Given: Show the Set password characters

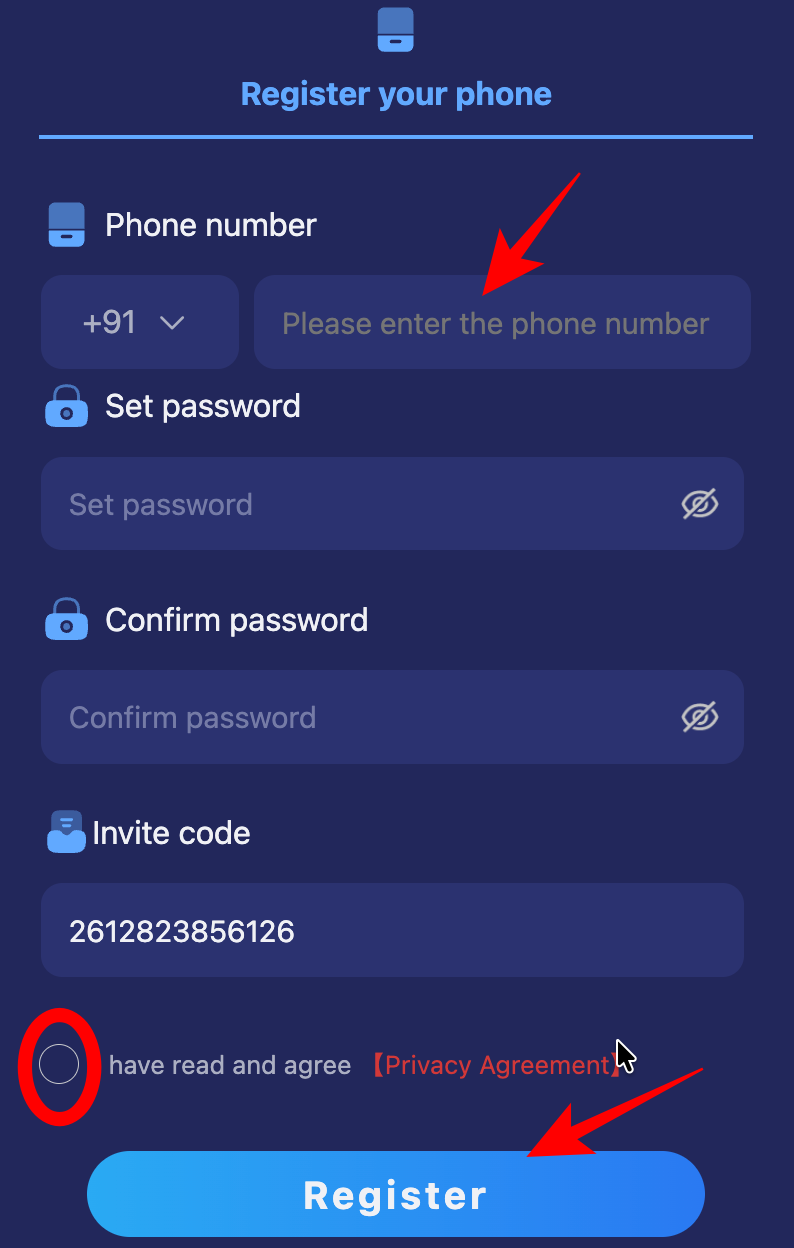Looking at the screenshot, I should tap(700, 504).
